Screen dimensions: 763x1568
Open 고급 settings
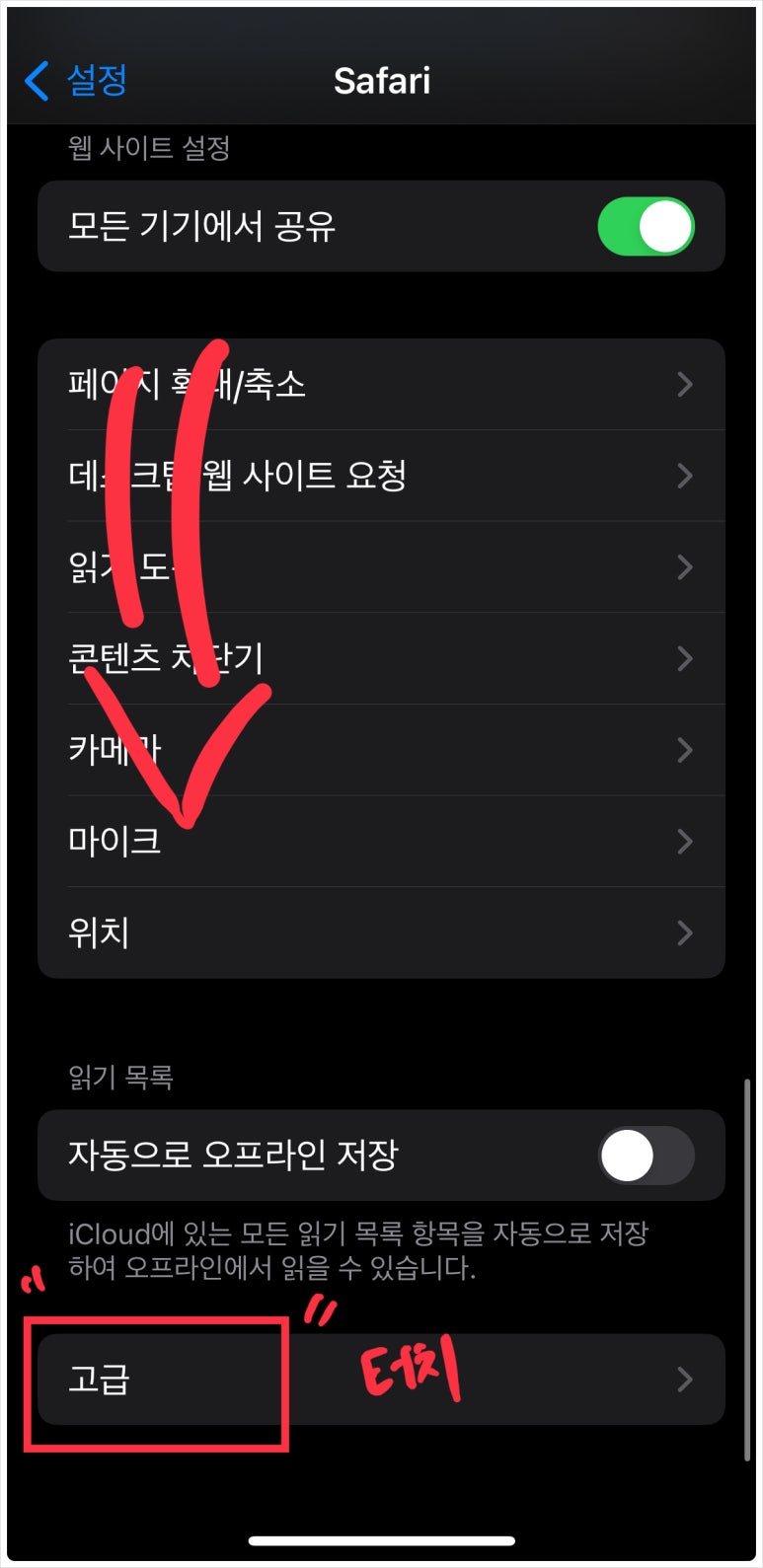coord(381,1379)
